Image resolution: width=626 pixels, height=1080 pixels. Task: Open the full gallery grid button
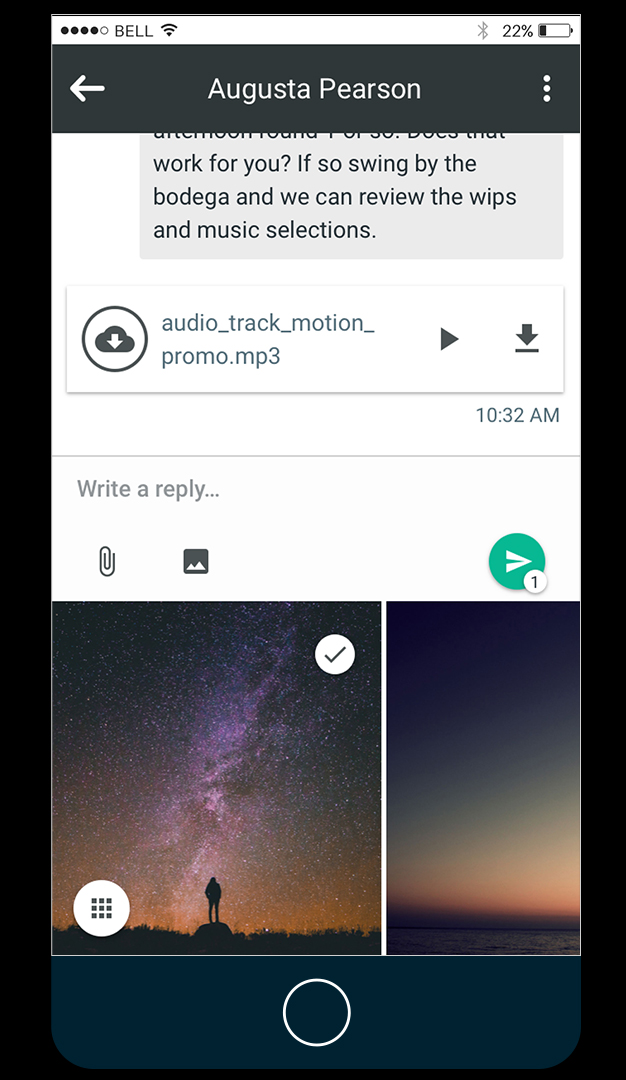click(101, 908)
